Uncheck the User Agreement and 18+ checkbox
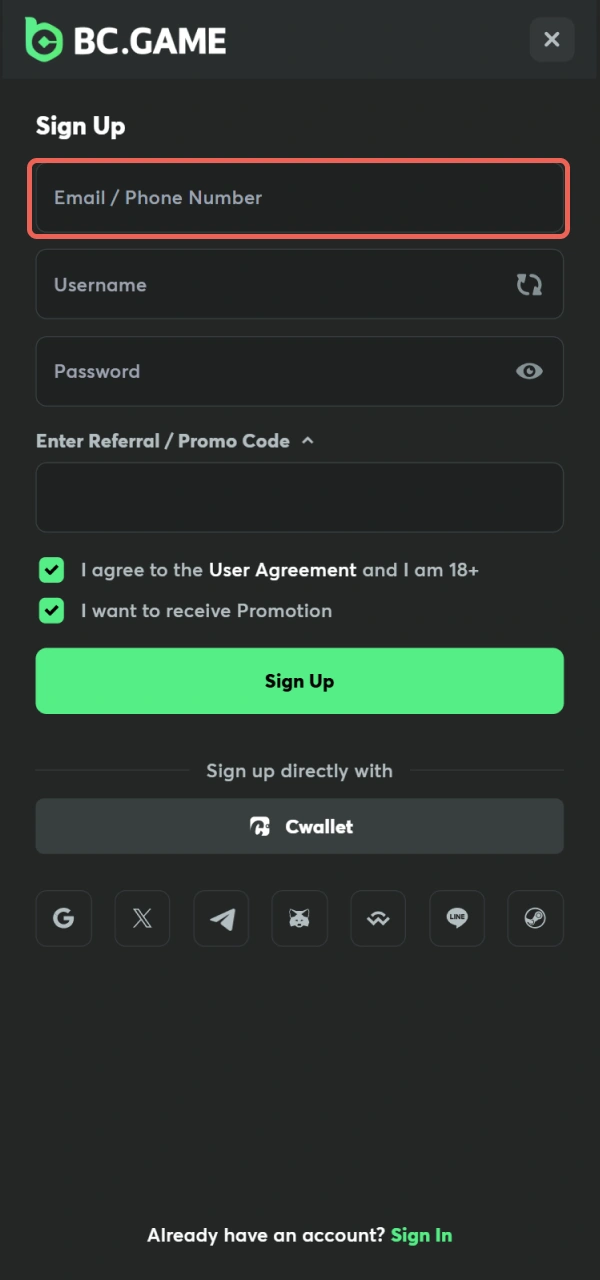This screenshot has height=1280, width=600. click(51, 570)
